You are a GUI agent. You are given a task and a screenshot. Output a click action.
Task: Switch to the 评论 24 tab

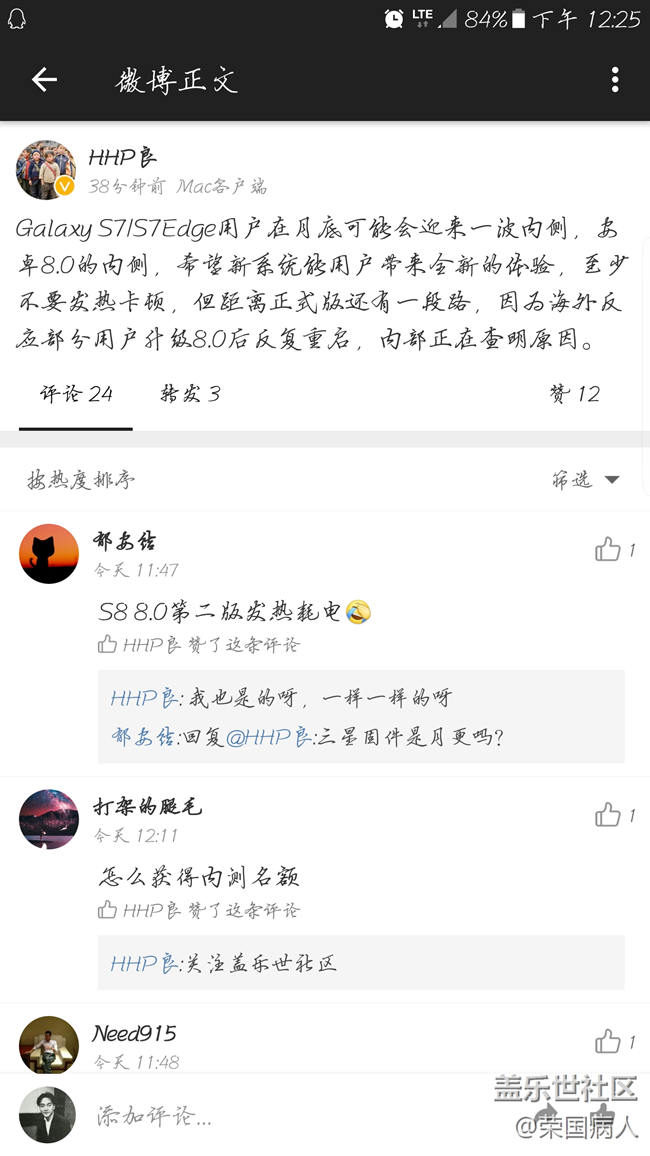click(76, 394)
